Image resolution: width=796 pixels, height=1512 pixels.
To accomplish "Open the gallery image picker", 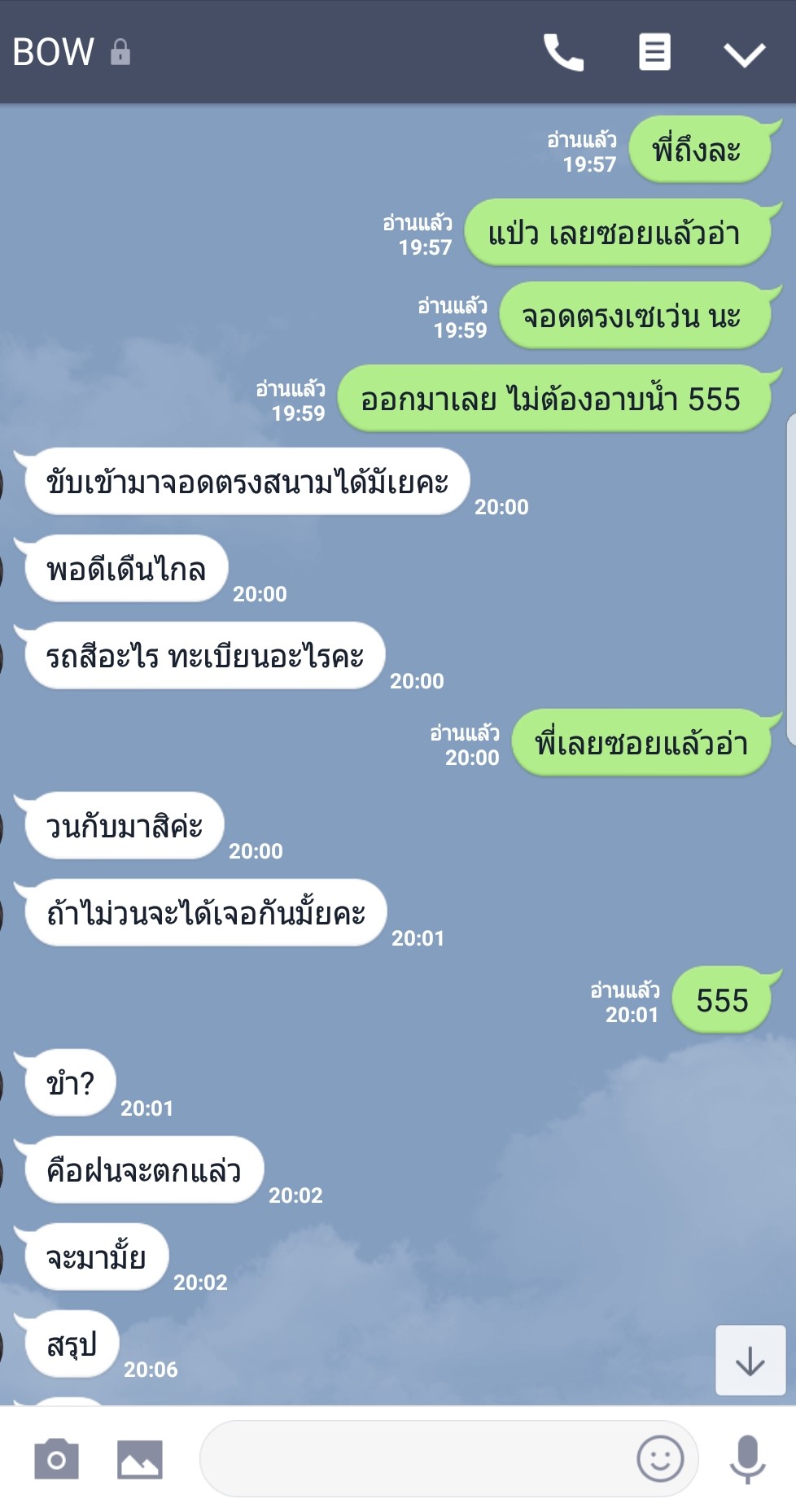I will 140,1459.
